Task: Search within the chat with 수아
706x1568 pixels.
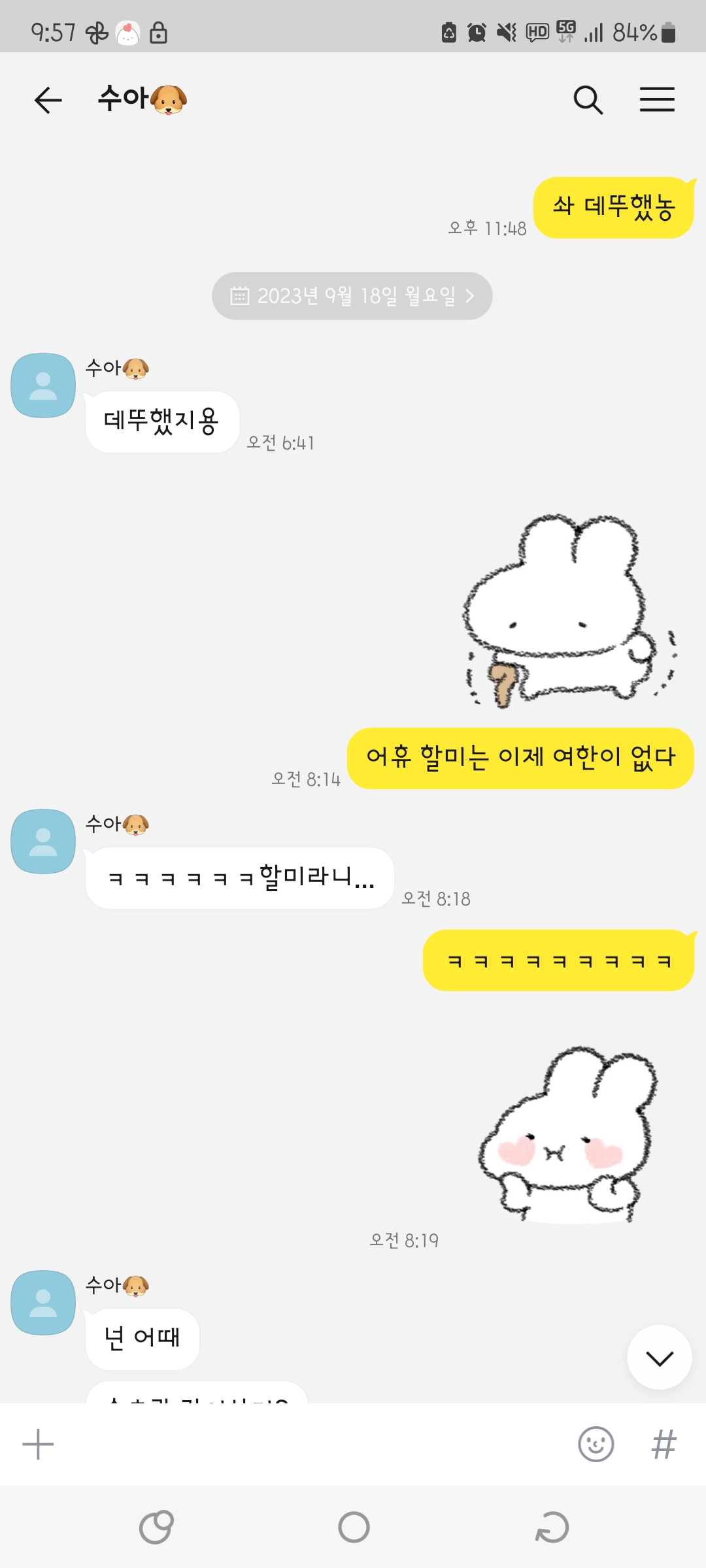Action: tap(588, 100)
